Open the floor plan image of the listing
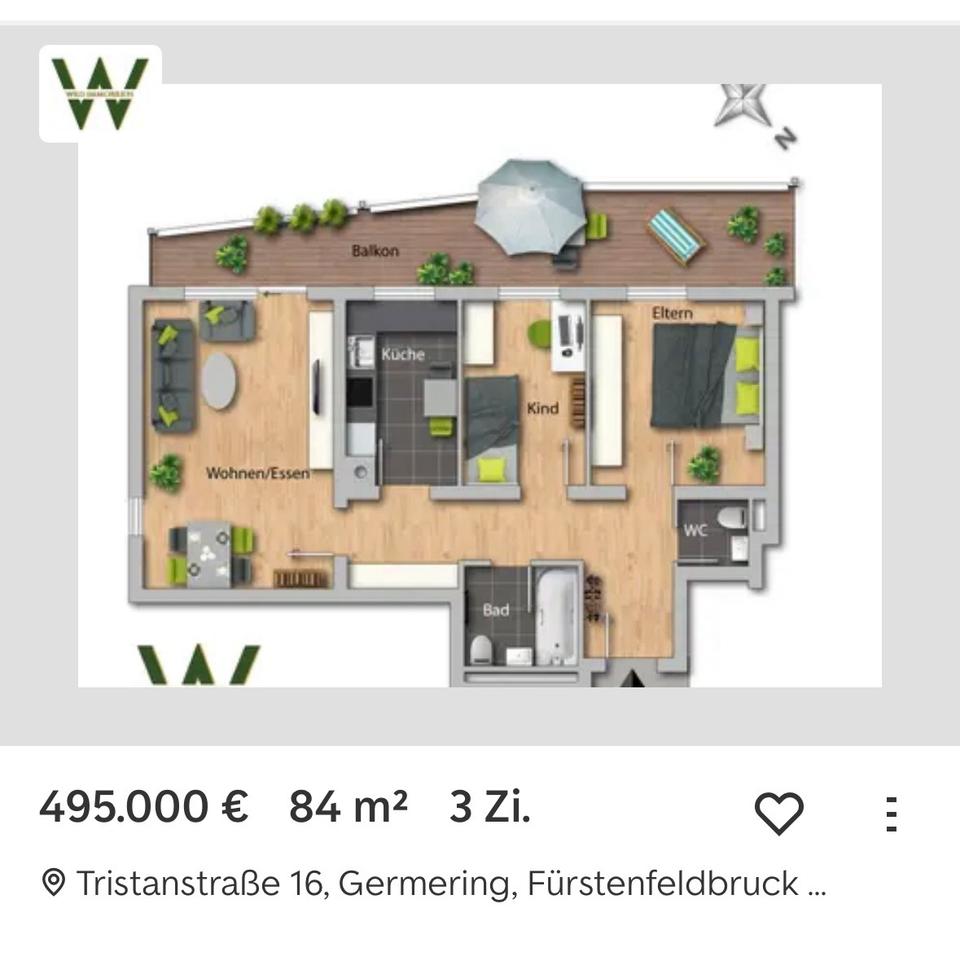This screenshot has height=957, width=960. [480, 385]
